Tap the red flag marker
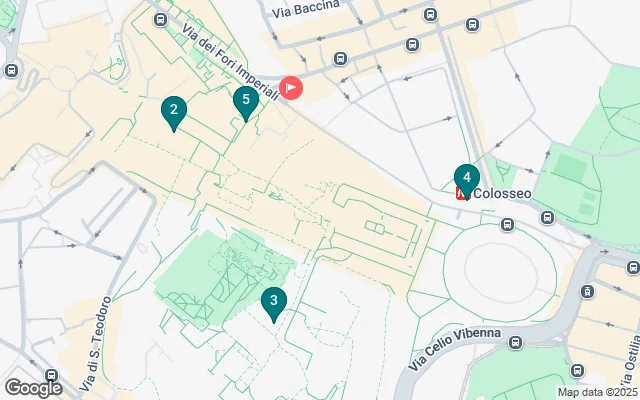 (x=291, y=88)
